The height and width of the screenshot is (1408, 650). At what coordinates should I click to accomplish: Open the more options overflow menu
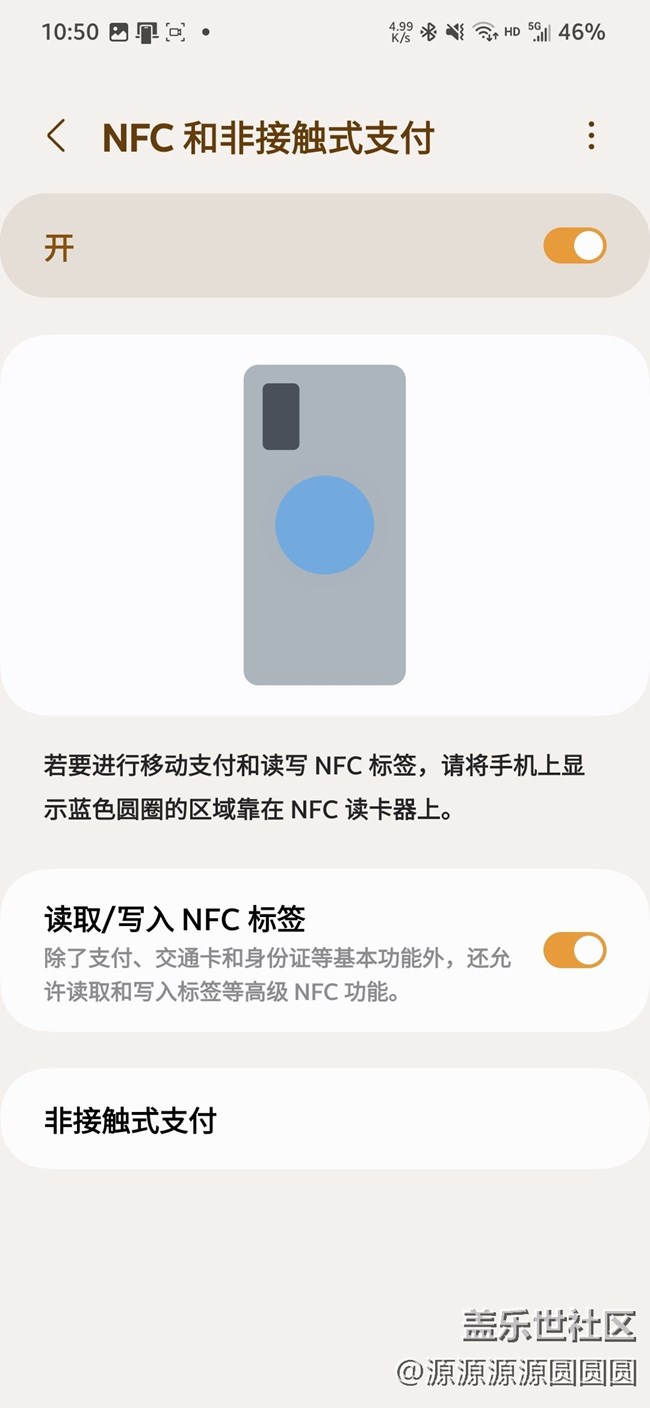pyautogui.click(x=591, y=136)
